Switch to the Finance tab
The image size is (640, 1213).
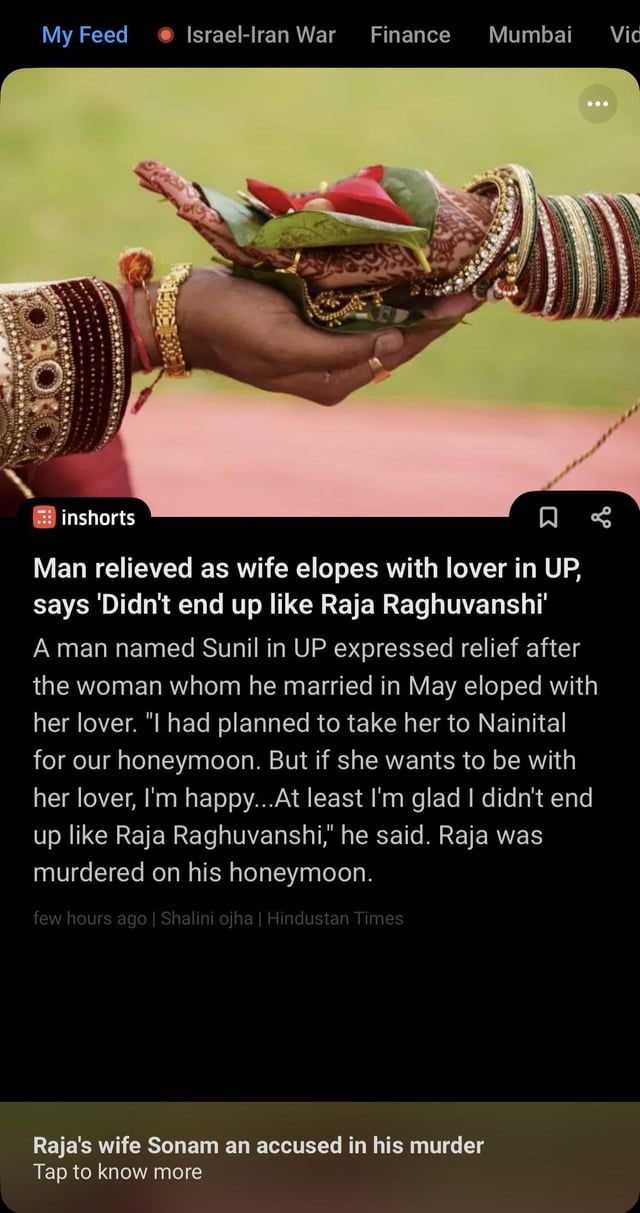point(410,35)
